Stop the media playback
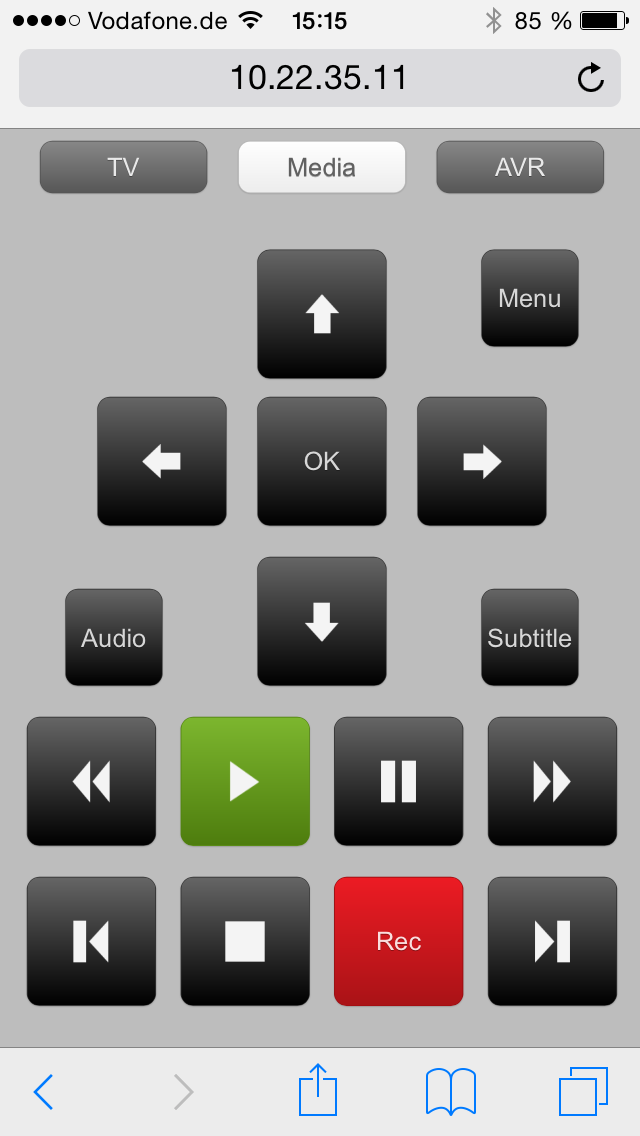This screenshot has height=1136, width=640. [244, 941]
